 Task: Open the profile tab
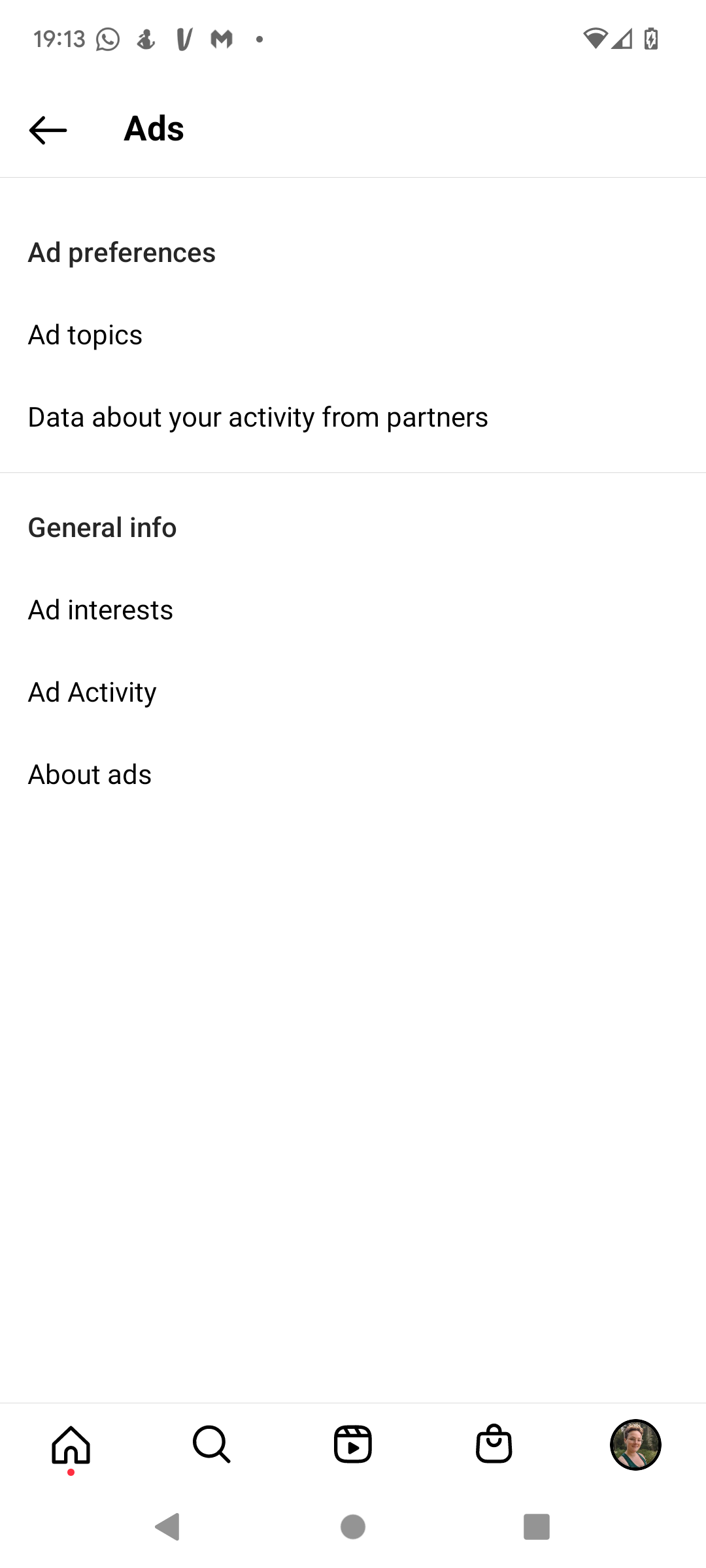635,1445
